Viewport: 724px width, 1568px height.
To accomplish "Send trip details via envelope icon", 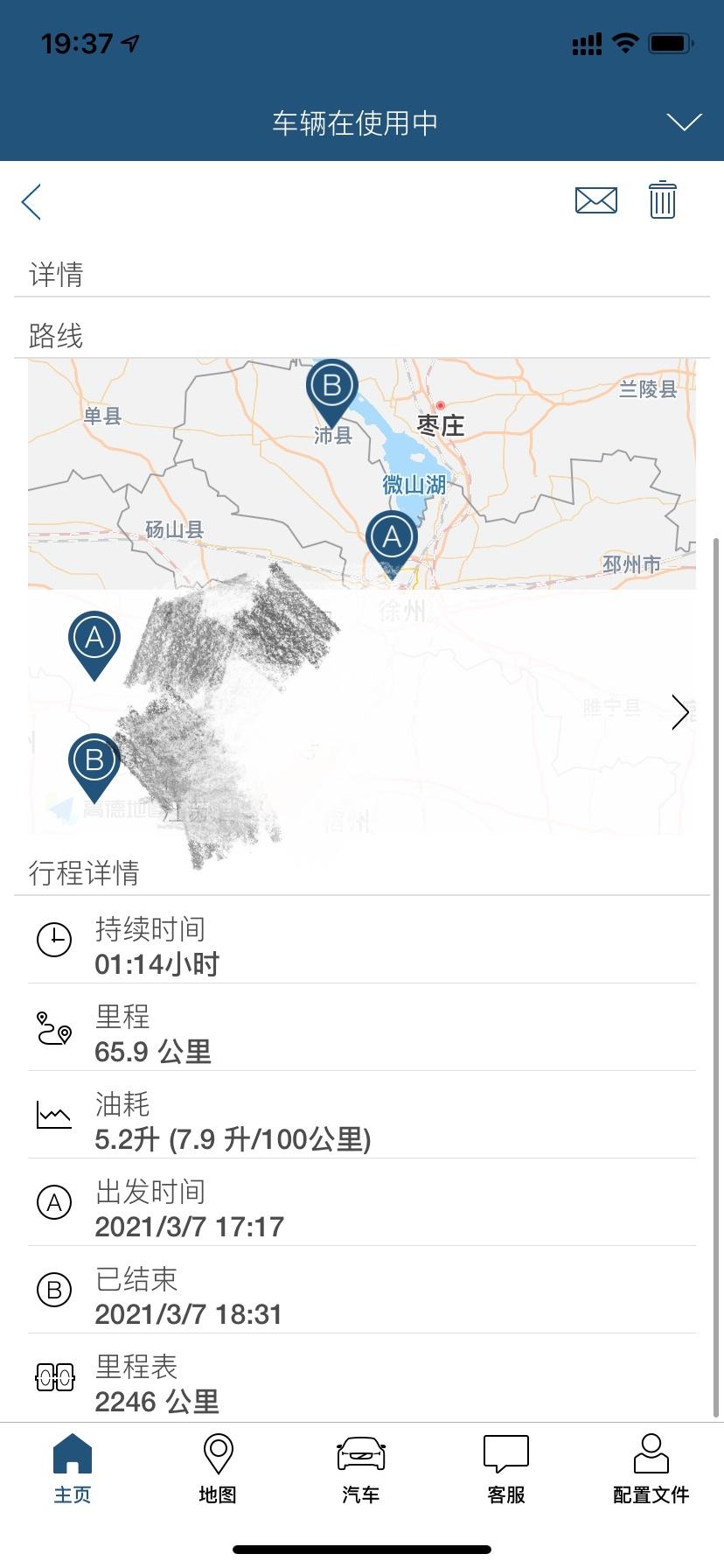I will pos(596,200).
